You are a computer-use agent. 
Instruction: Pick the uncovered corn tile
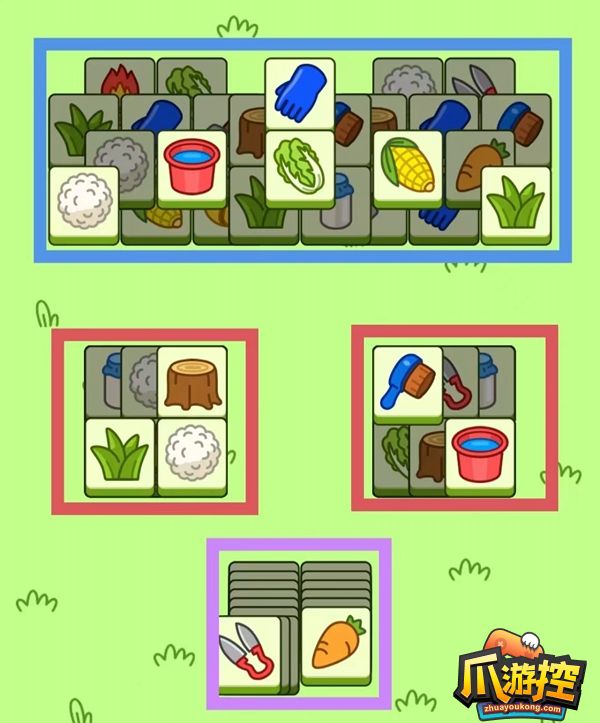click(408, 165)
